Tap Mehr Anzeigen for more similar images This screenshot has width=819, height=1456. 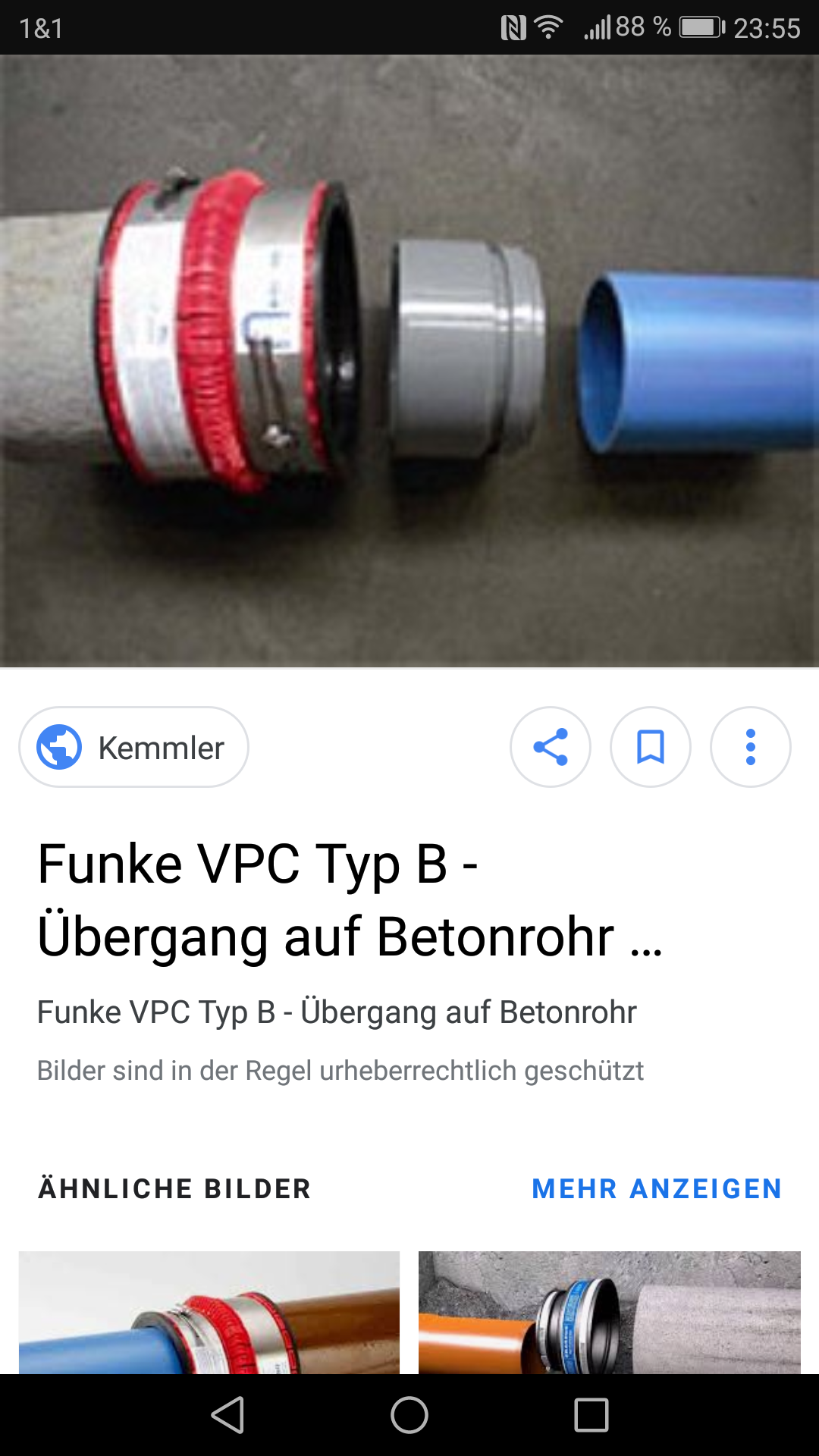657,1188
